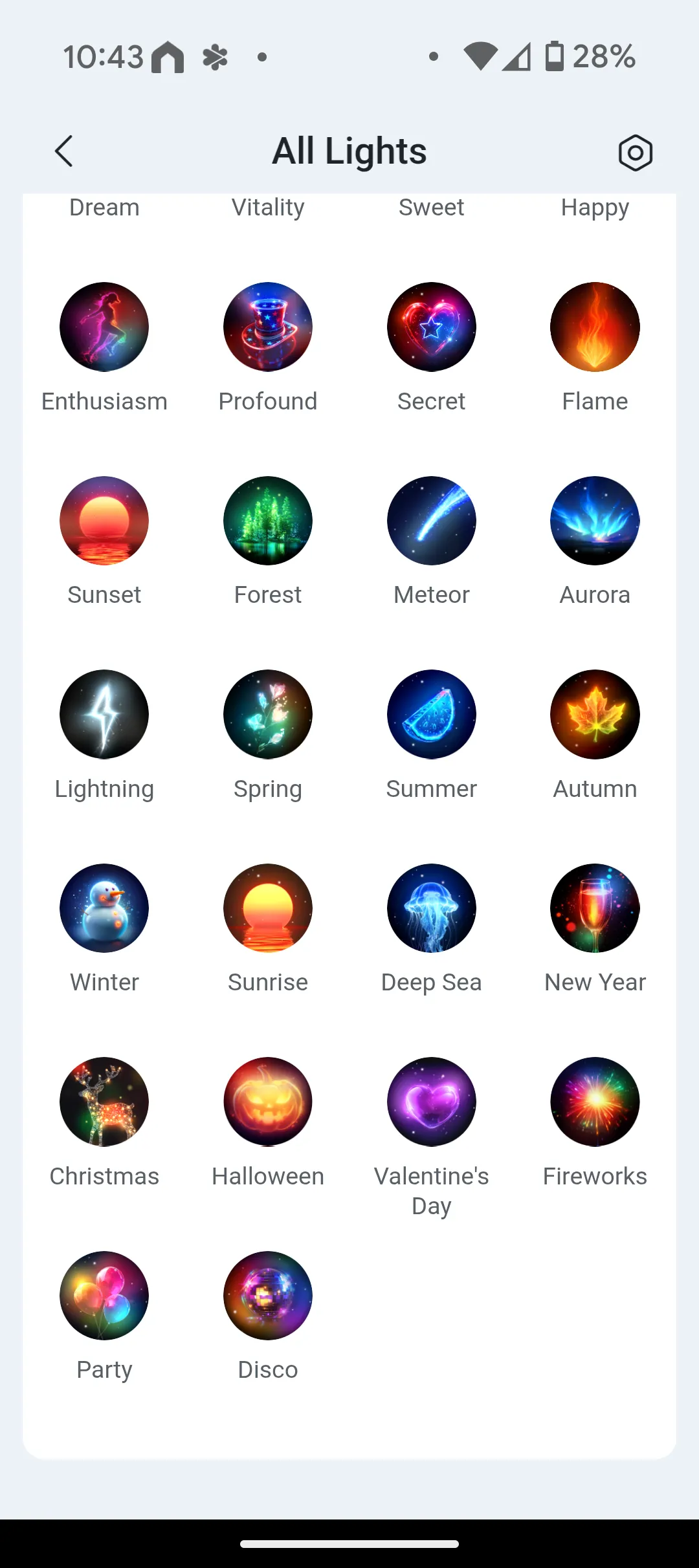Choose the Autumn leaf scene
Image resolution: width=699 pixels, height=1568 pixels.
click(595, 714)
